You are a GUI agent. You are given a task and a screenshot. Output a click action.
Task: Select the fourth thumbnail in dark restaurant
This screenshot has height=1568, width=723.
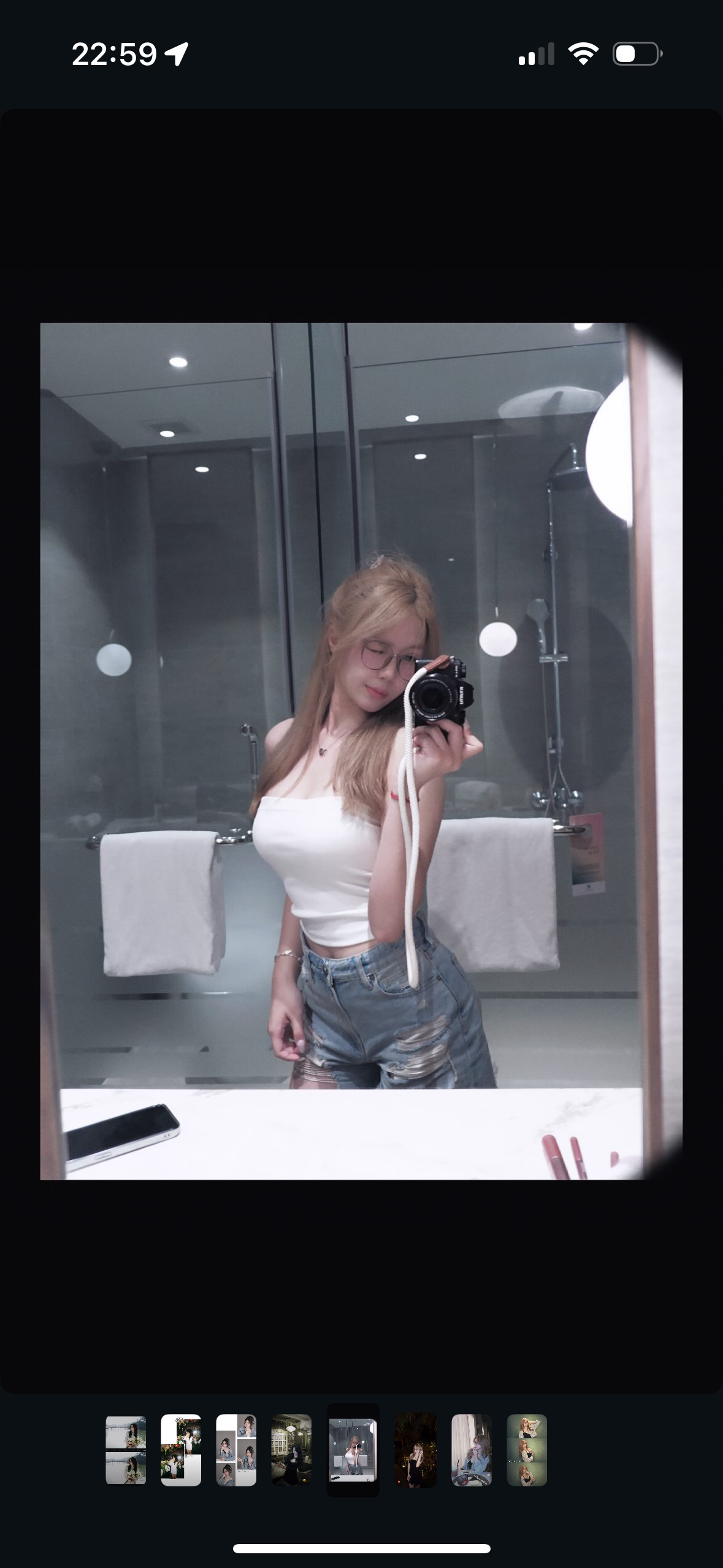click(291, 1450)
